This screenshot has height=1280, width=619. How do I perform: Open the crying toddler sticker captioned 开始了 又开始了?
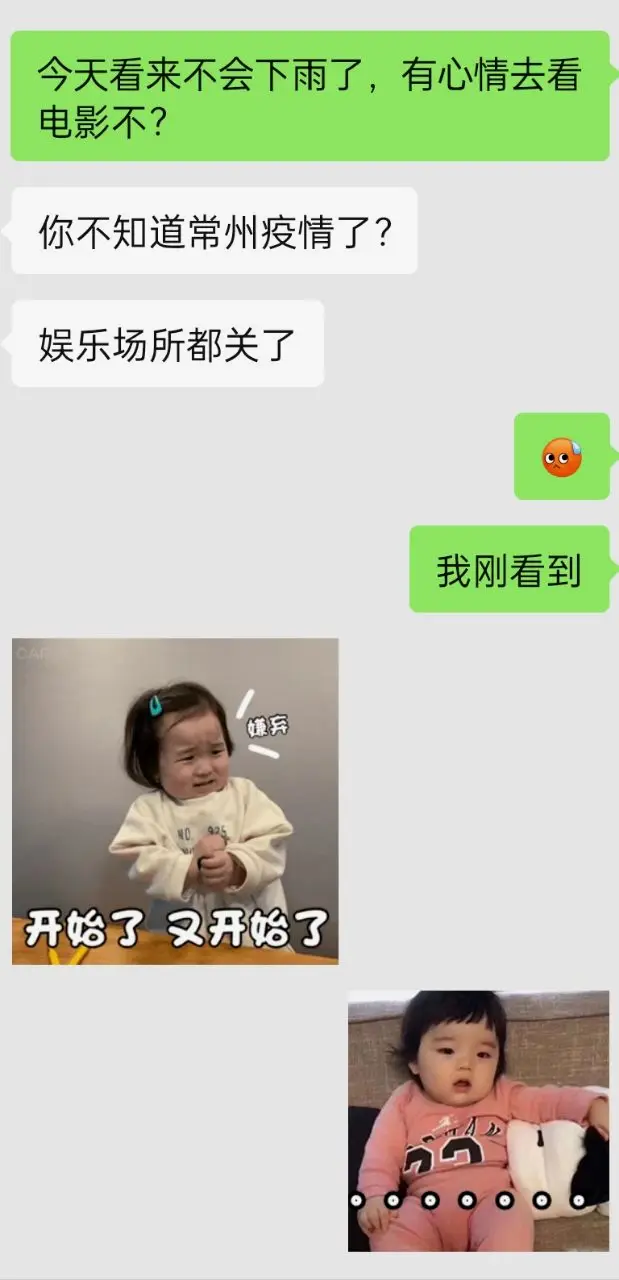pos(175,801)
